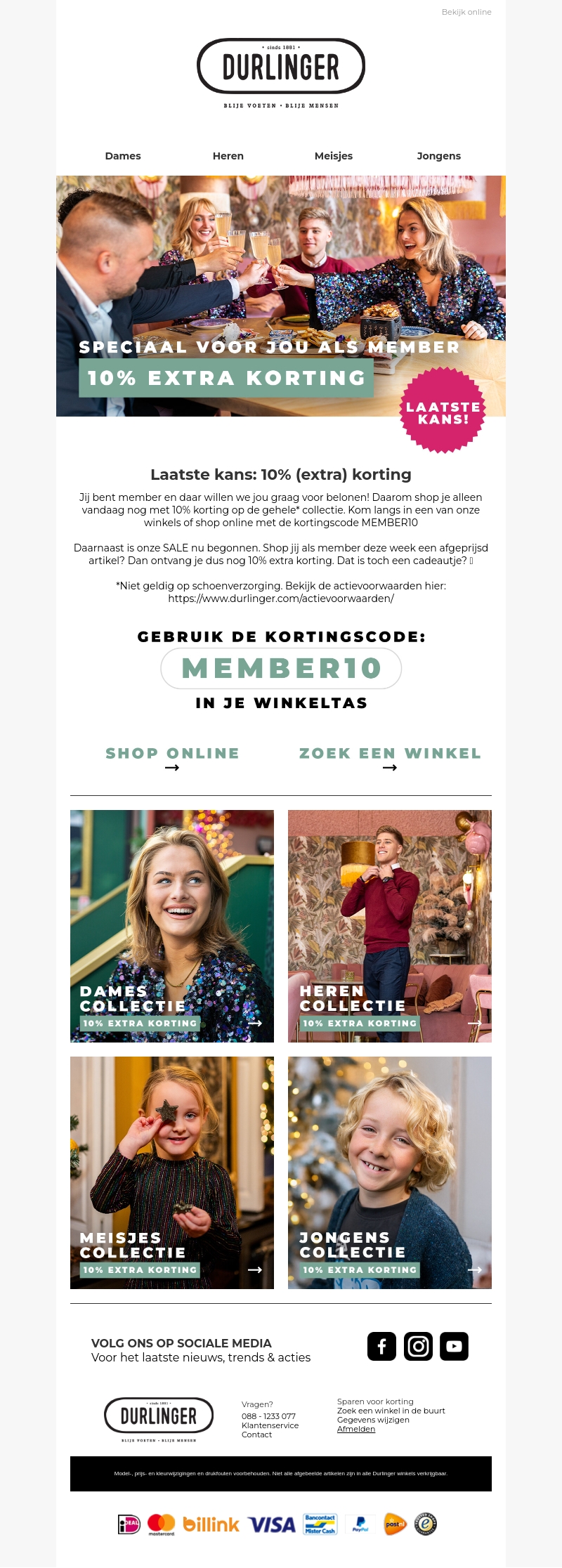View the Meisjes collectie tile
The width and height of the screenshot is (562, 1568).
click(x=172, y=1172)
